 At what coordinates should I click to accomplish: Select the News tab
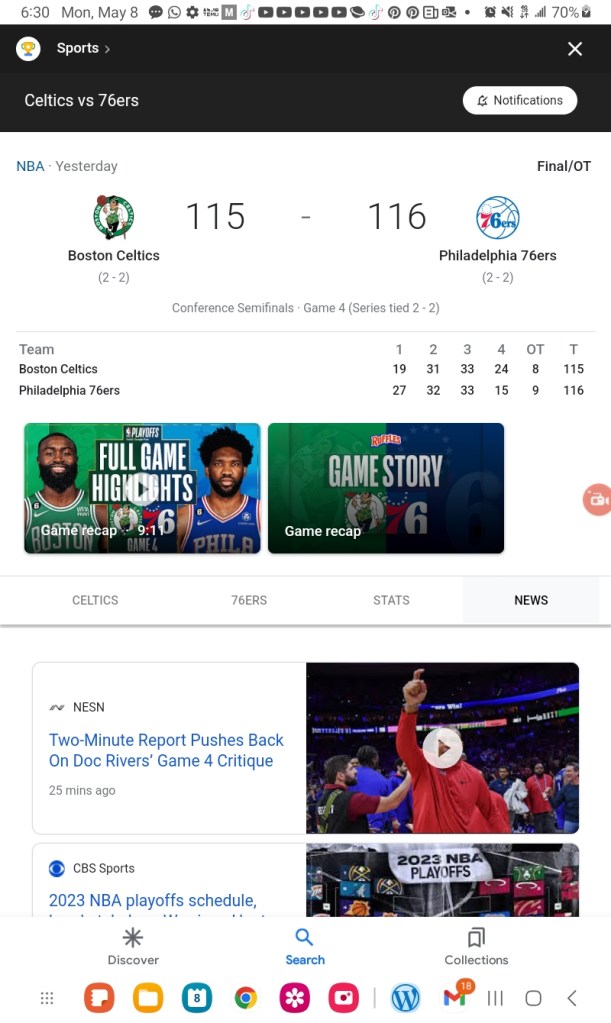click(531, 600)
